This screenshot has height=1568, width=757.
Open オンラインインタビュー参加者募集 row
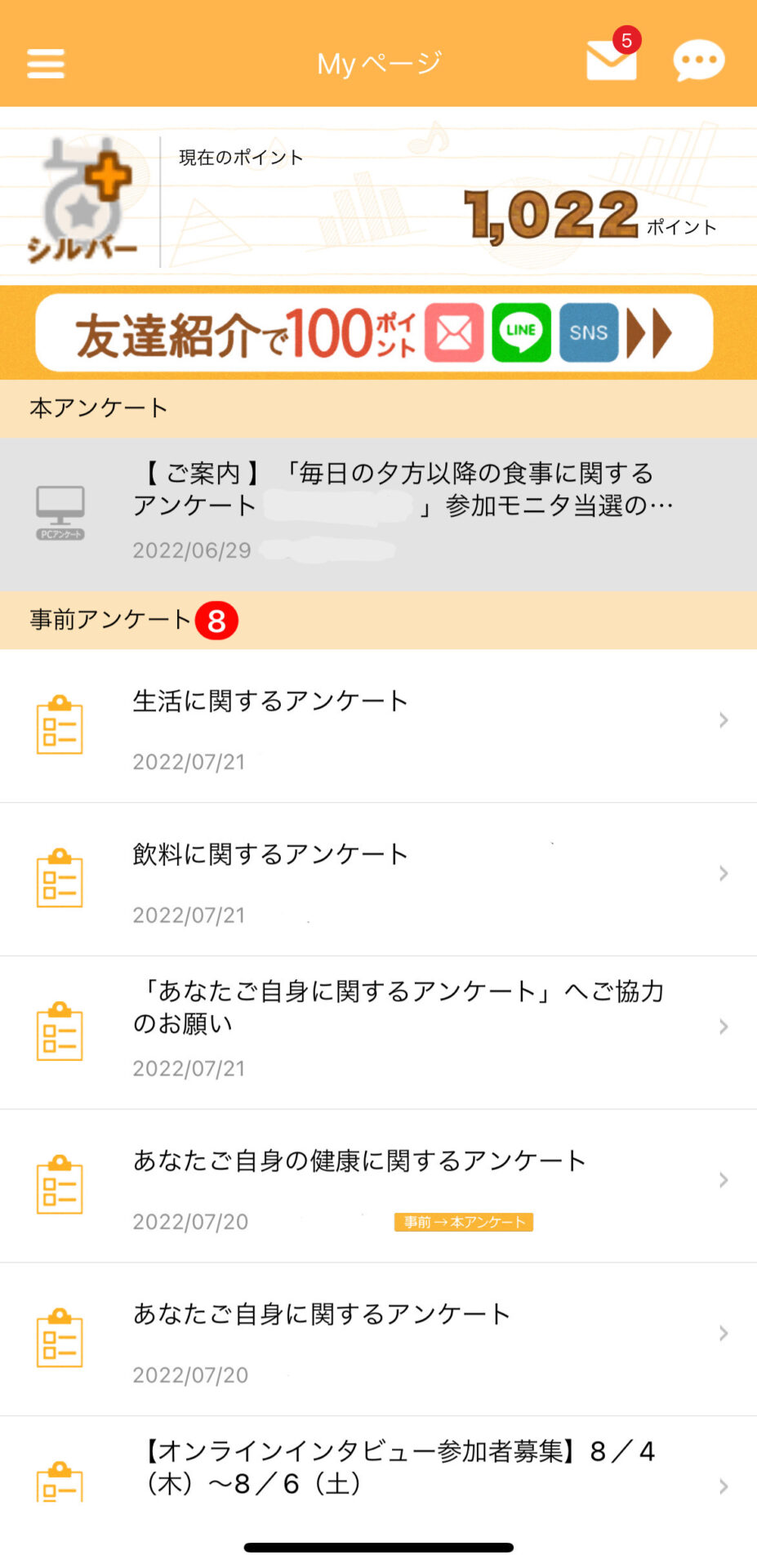coord(378,1462)
